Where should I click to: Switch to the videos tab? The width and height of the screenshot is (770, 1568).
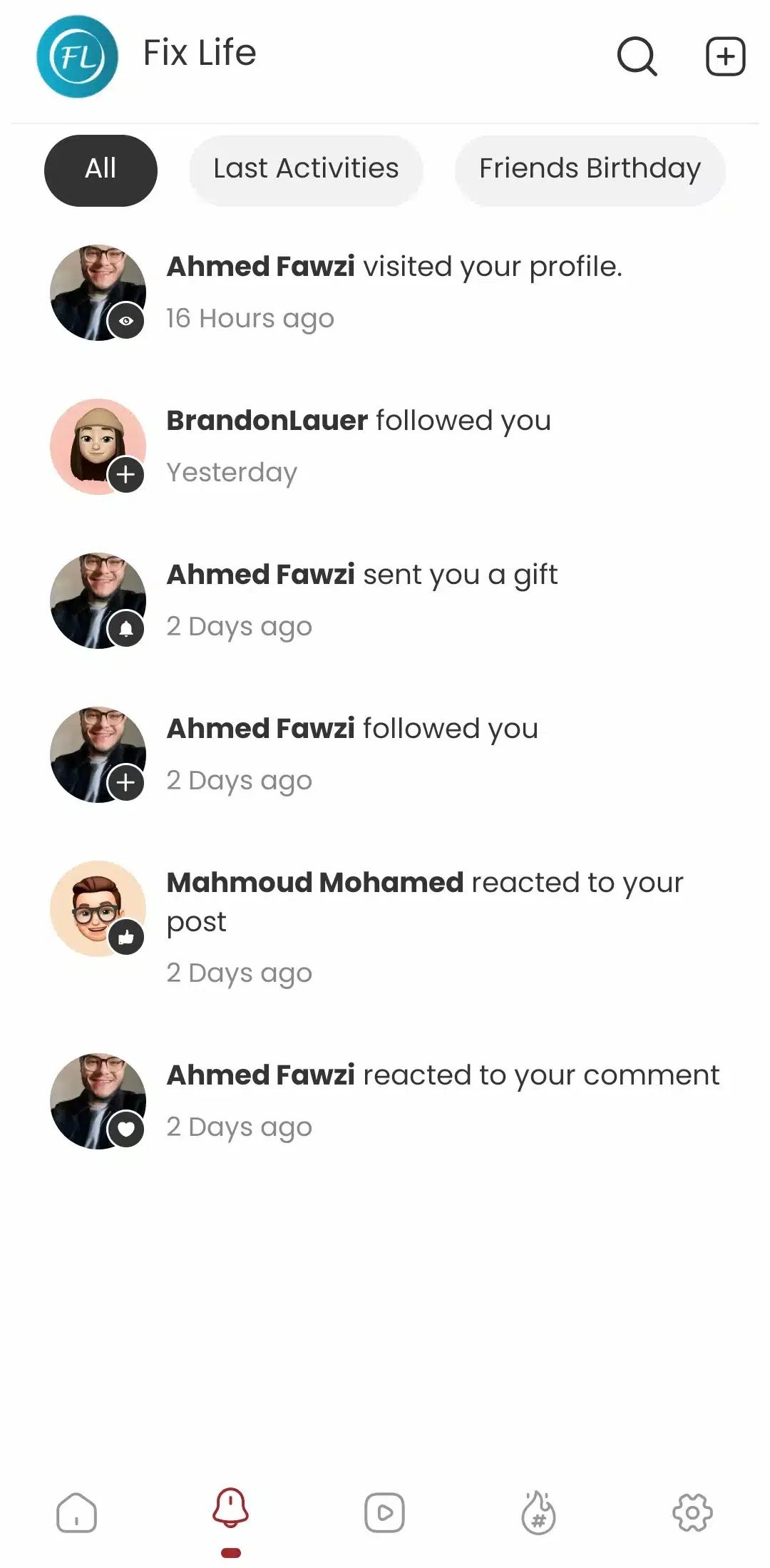(x=384, y=1512)
